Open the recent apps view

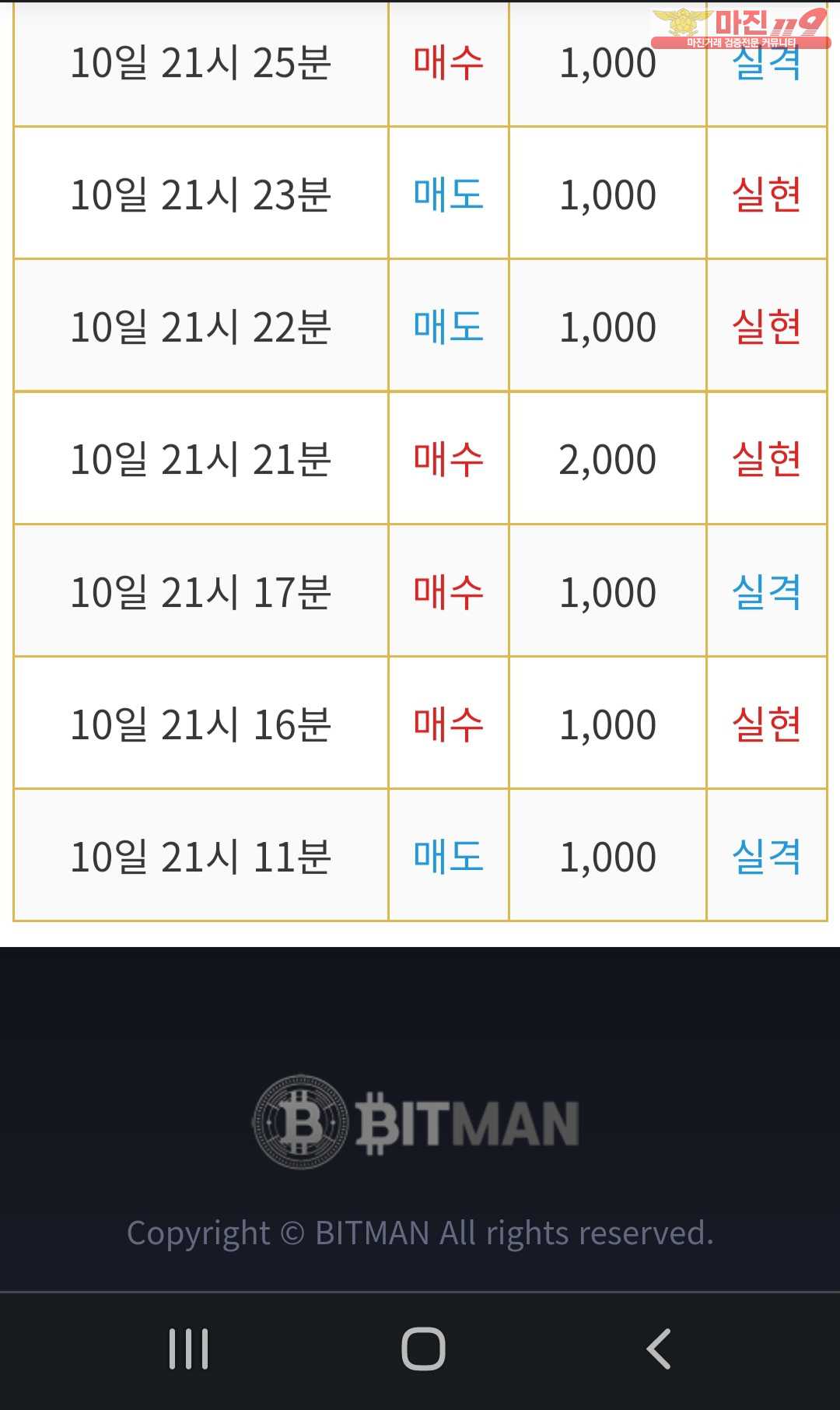coord(189,1349)
